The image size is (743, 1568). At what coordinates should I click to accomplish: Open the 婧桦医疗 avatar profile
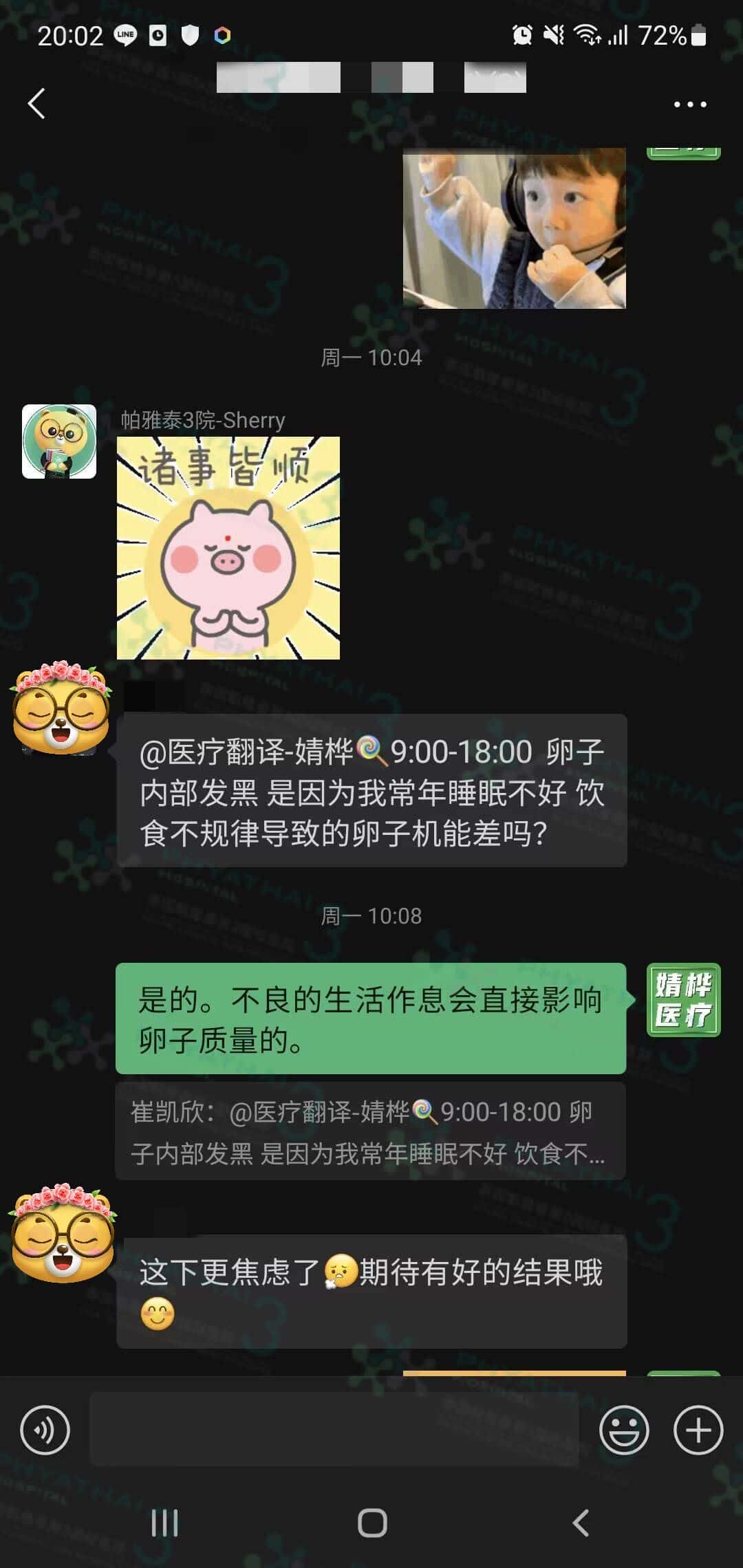(x=683, y=1000)
